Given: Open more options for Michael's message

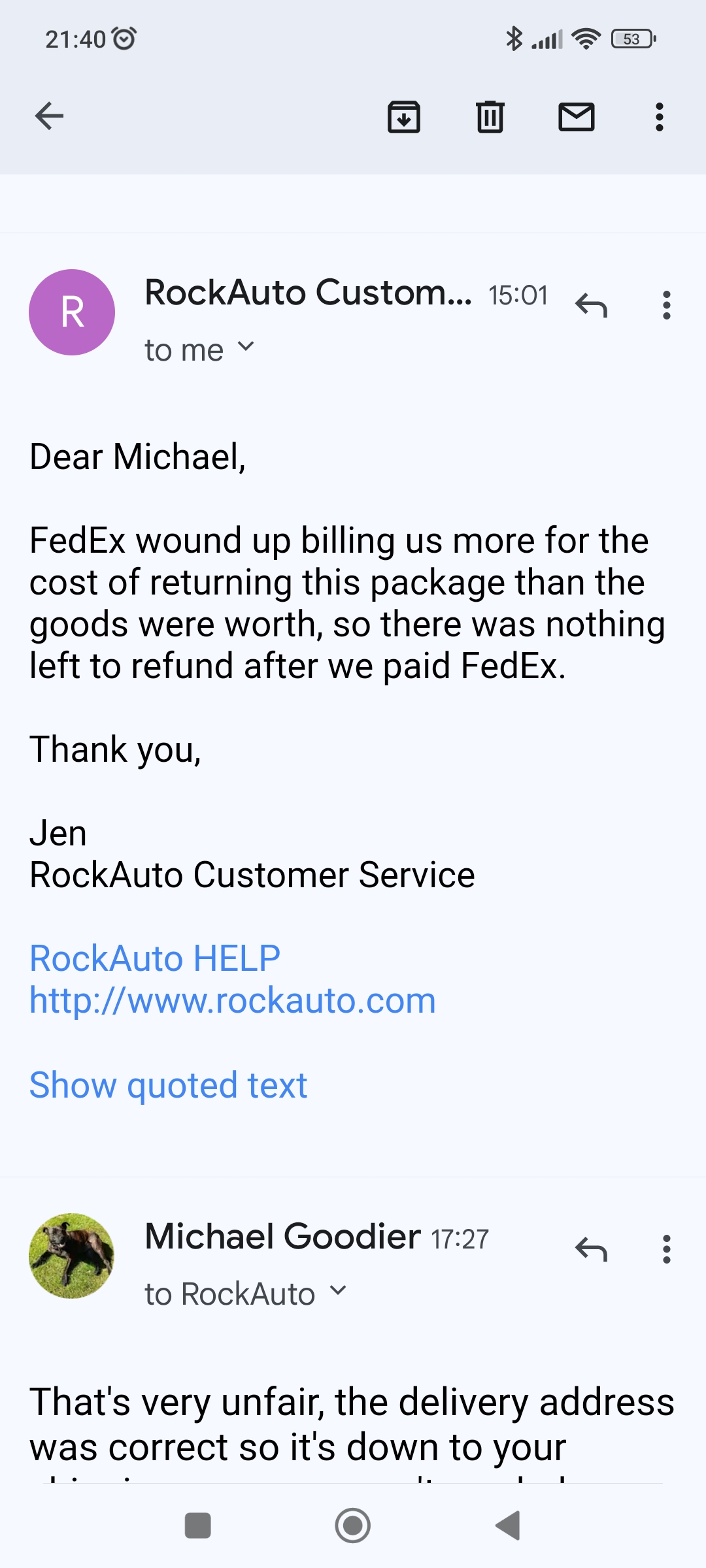Looking at the screenshot, I should [x=667, y=1249].
